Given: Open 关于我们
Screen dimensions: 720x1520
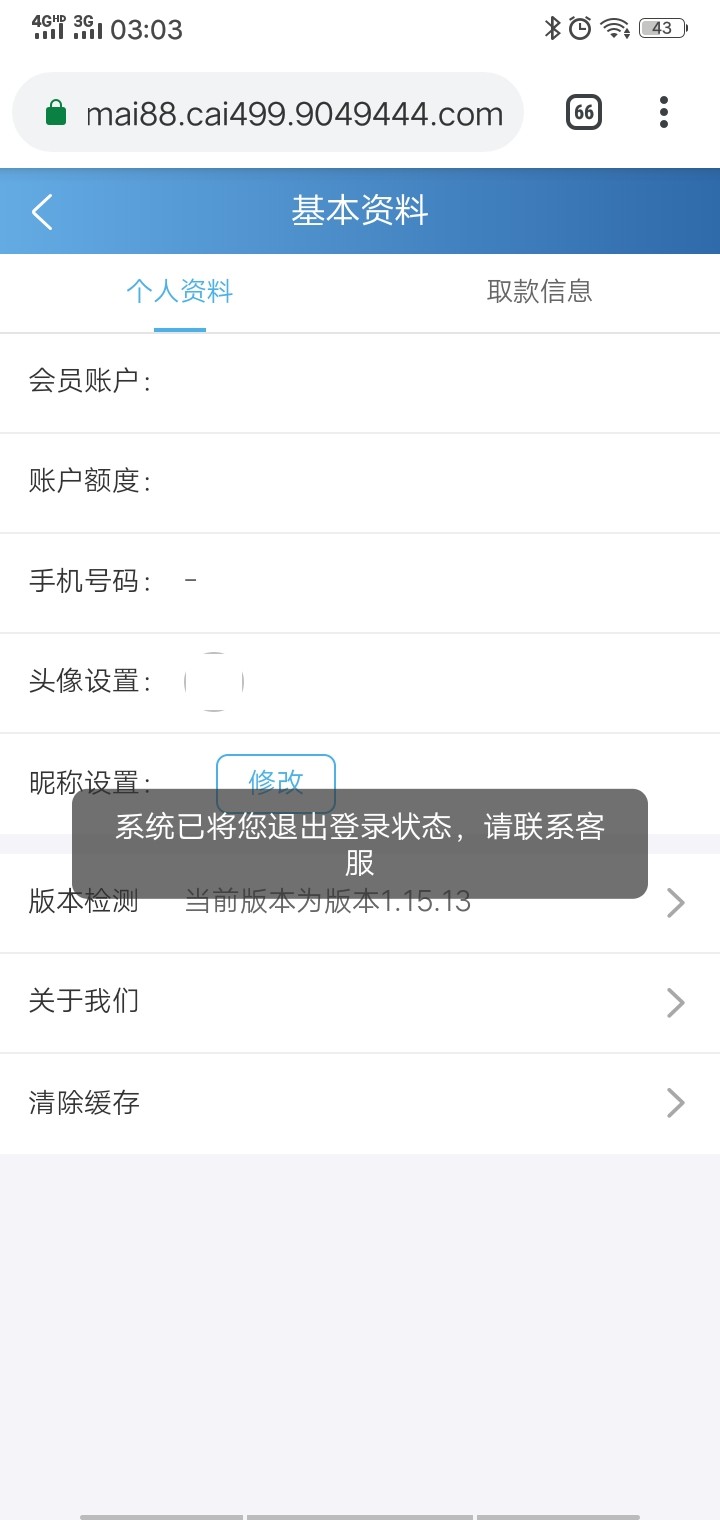Looking at the screenshot, I should click(360, 1002).
